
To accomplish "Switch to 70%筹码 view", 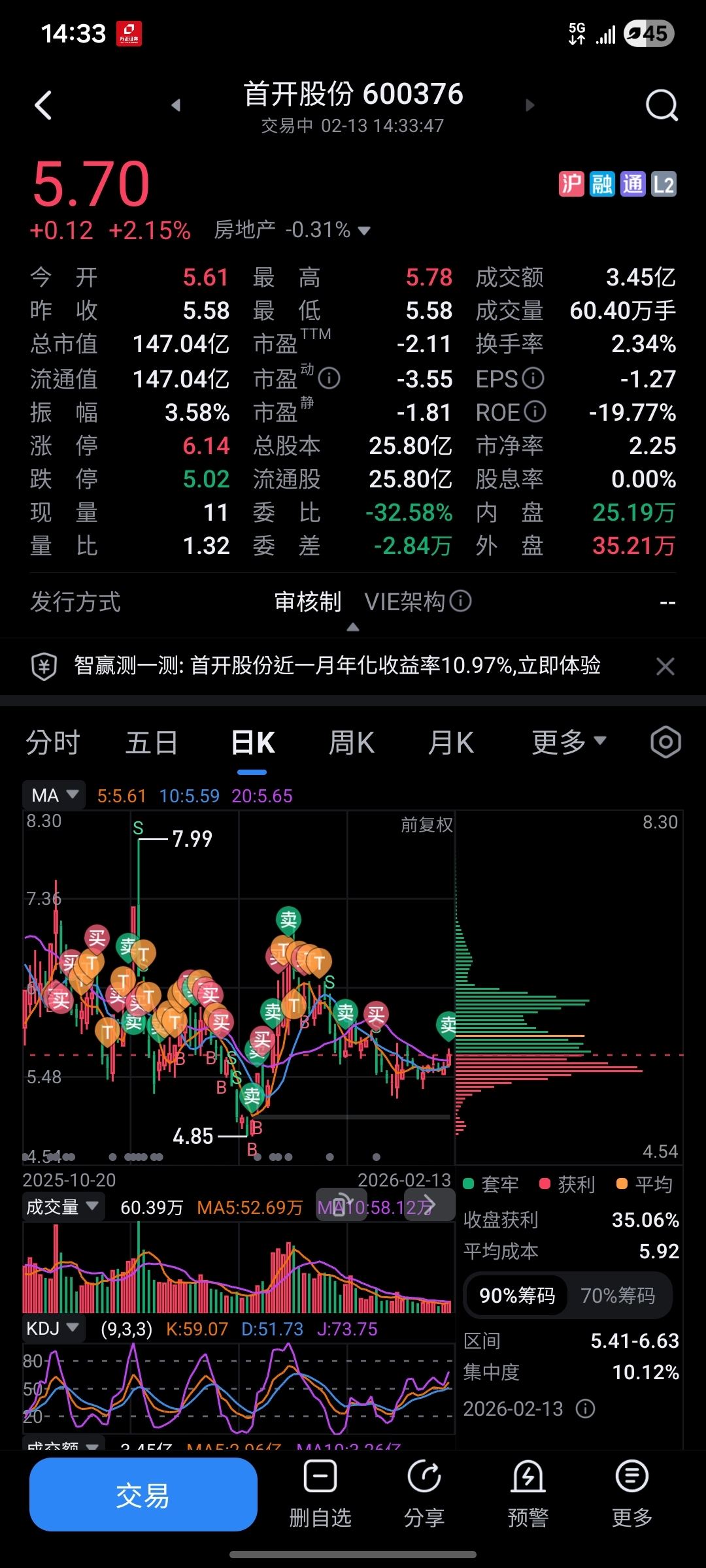I will point(618,1296).
